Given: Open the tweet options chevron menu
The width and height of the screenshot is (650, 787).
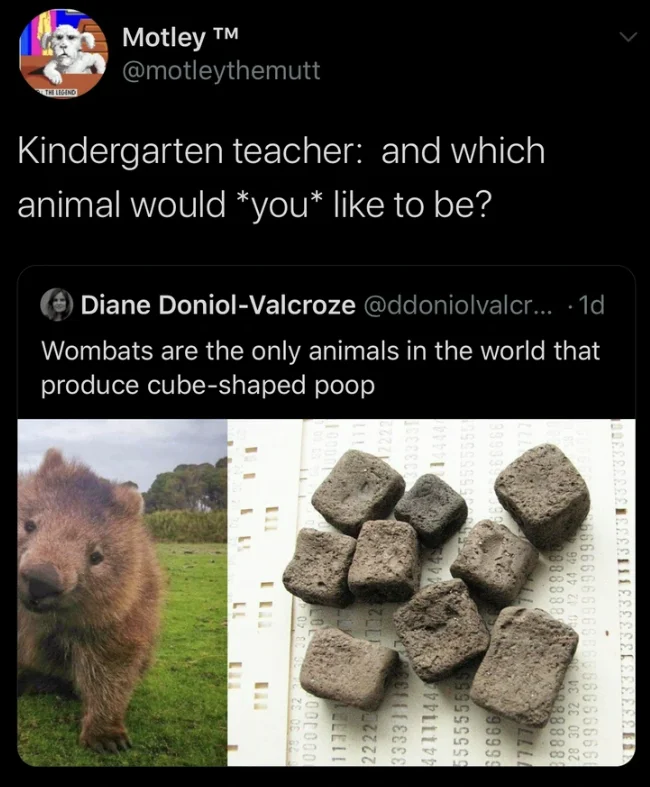Looking at the screenshot, I should (x=627, y=38).
